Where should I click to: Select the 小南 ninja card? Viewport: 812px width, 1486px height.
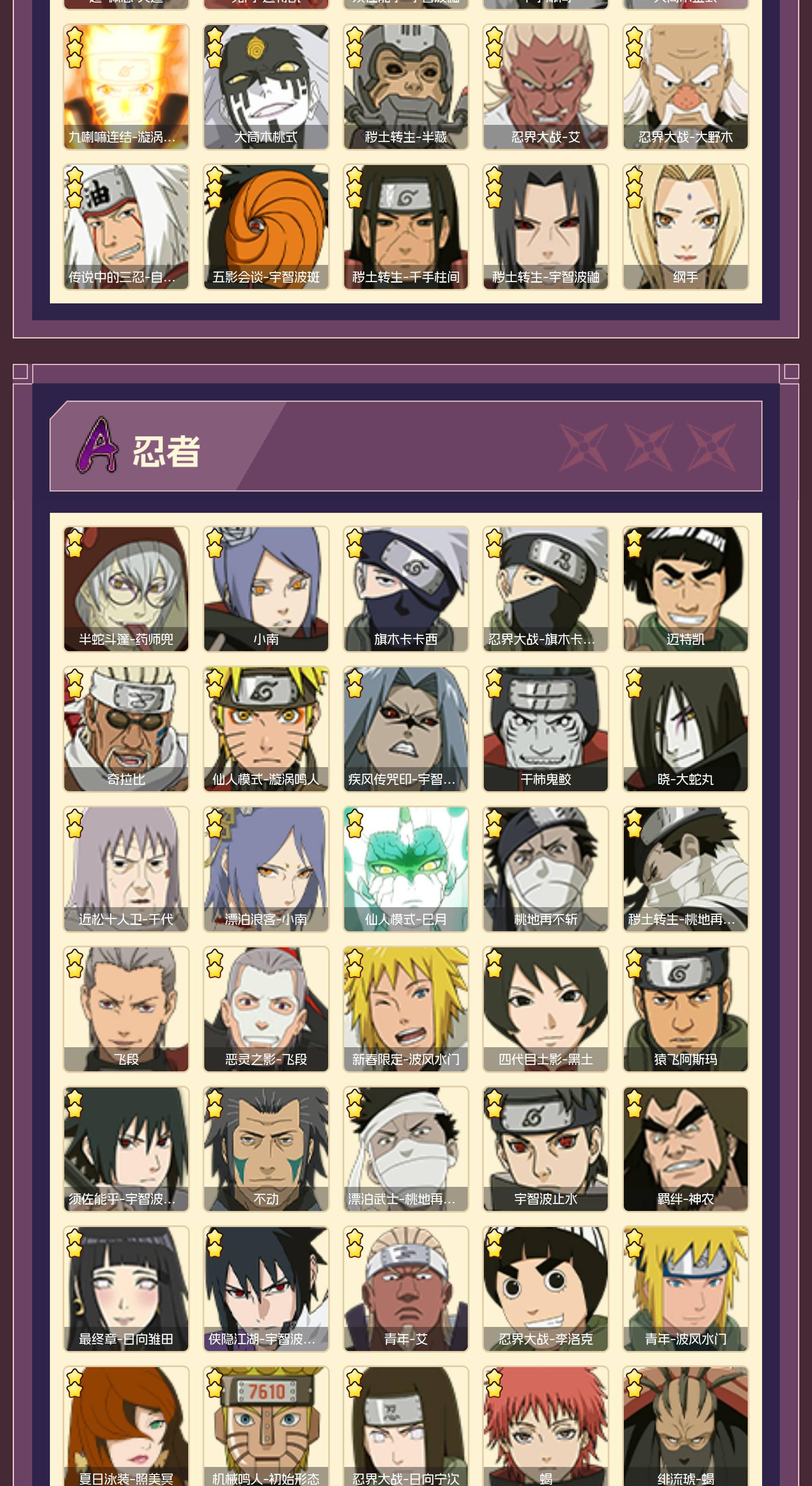click(x=266, y=589)
